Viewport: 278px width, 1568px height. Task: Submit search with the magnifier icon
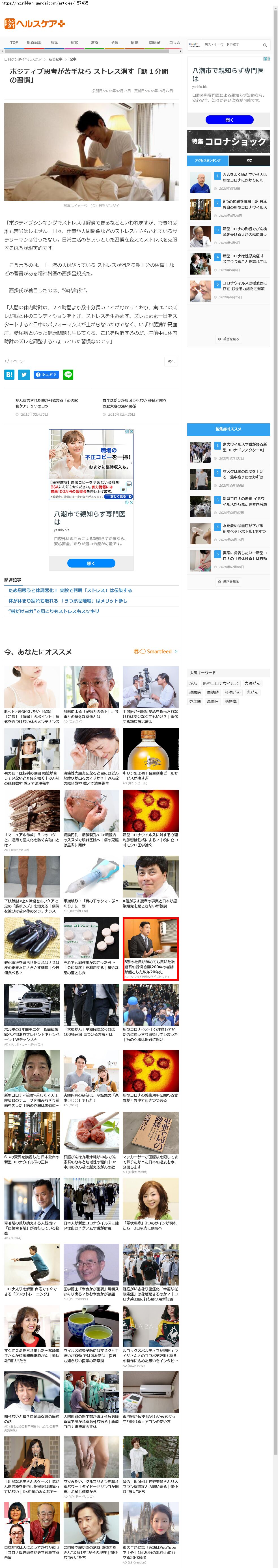pyautogui.click(x=265, y=45)
